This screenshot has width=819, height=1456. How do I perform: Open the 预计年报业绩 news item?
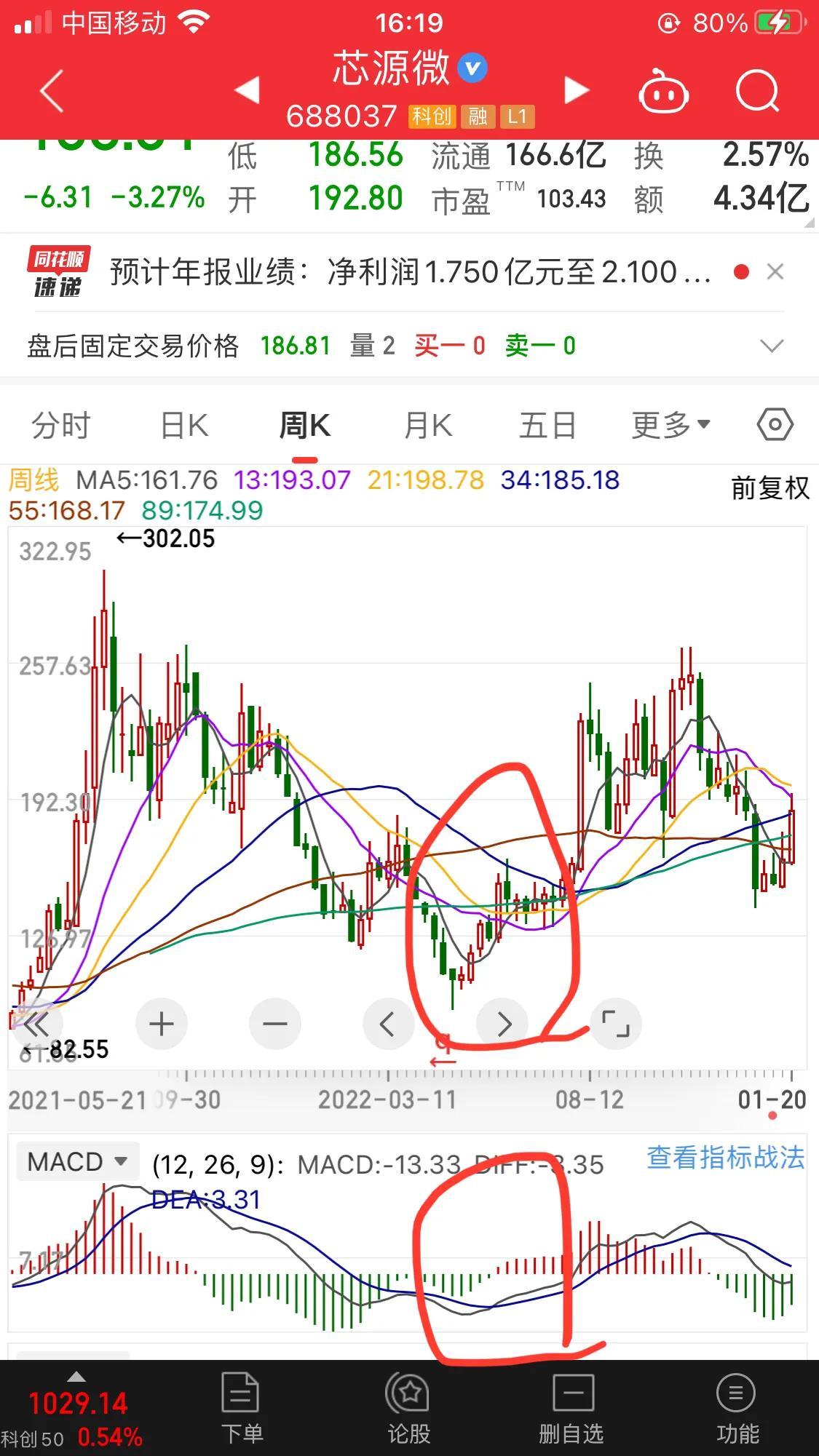pyautogui.click(x=410, y=272)
